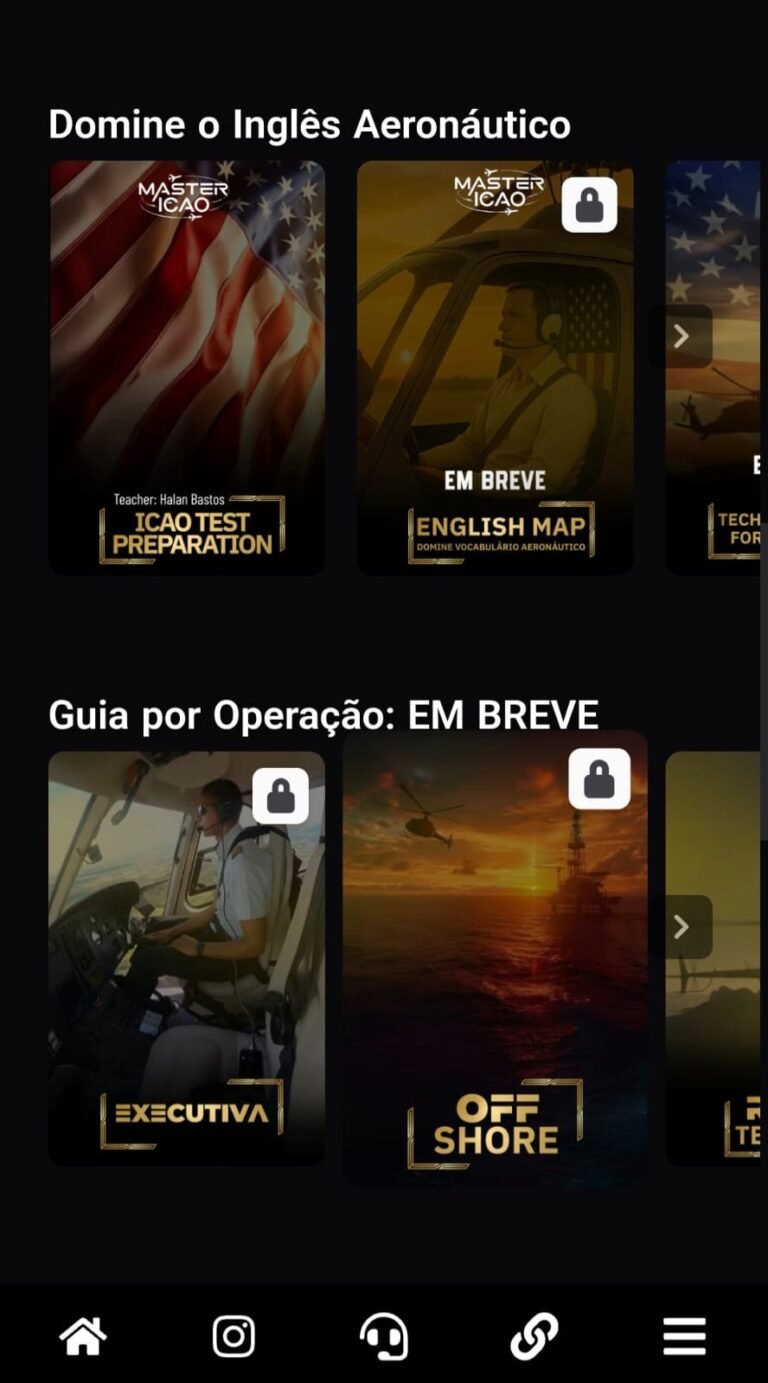The image size is (768, 1383).
Task: Open the Instagram page
Action: [x=234, y=1336]
